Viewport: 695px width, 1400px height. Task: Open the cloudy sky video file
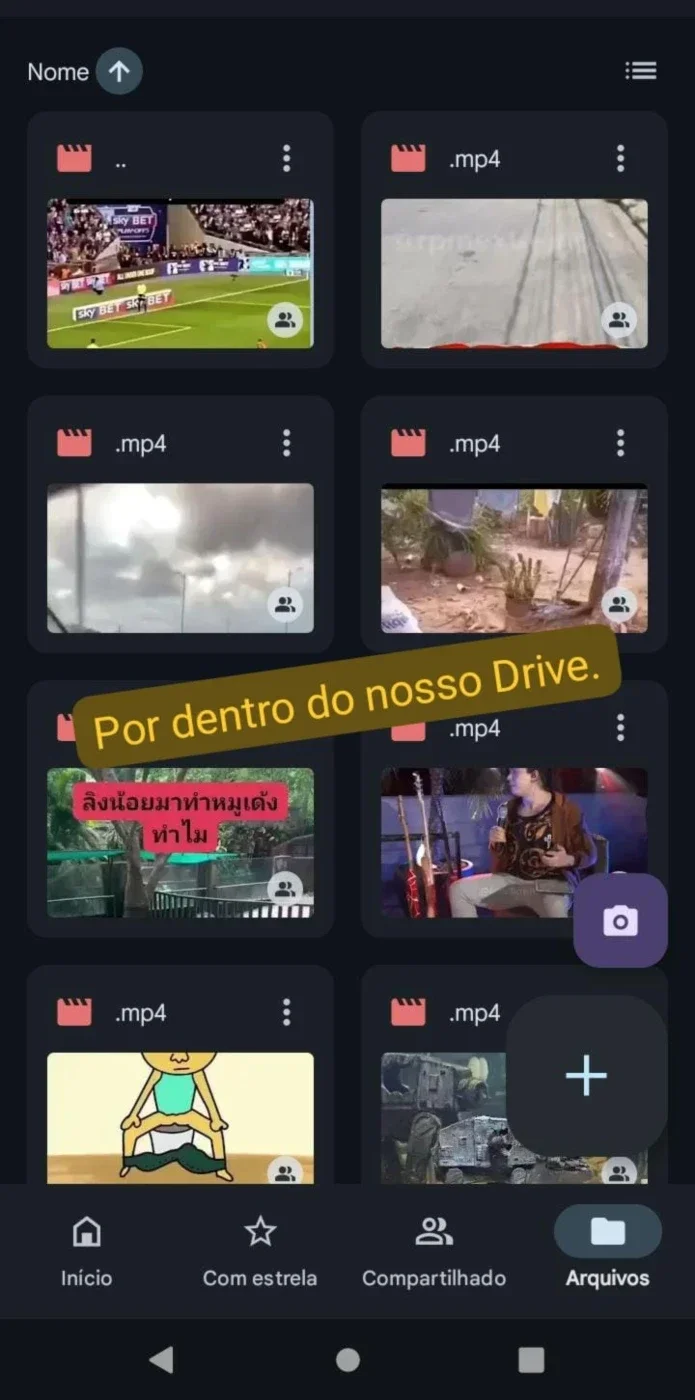(x=180, y=558)
